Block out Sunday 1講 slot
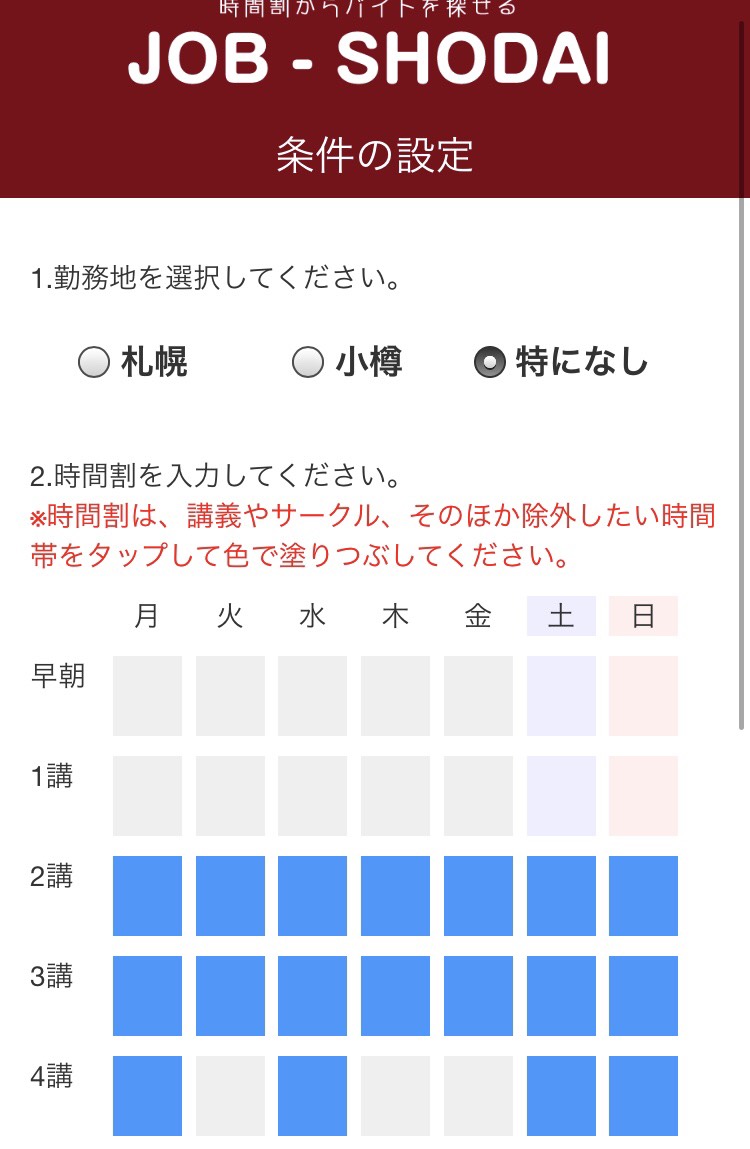Viewport: 750px width, 1149px height. 643,796
